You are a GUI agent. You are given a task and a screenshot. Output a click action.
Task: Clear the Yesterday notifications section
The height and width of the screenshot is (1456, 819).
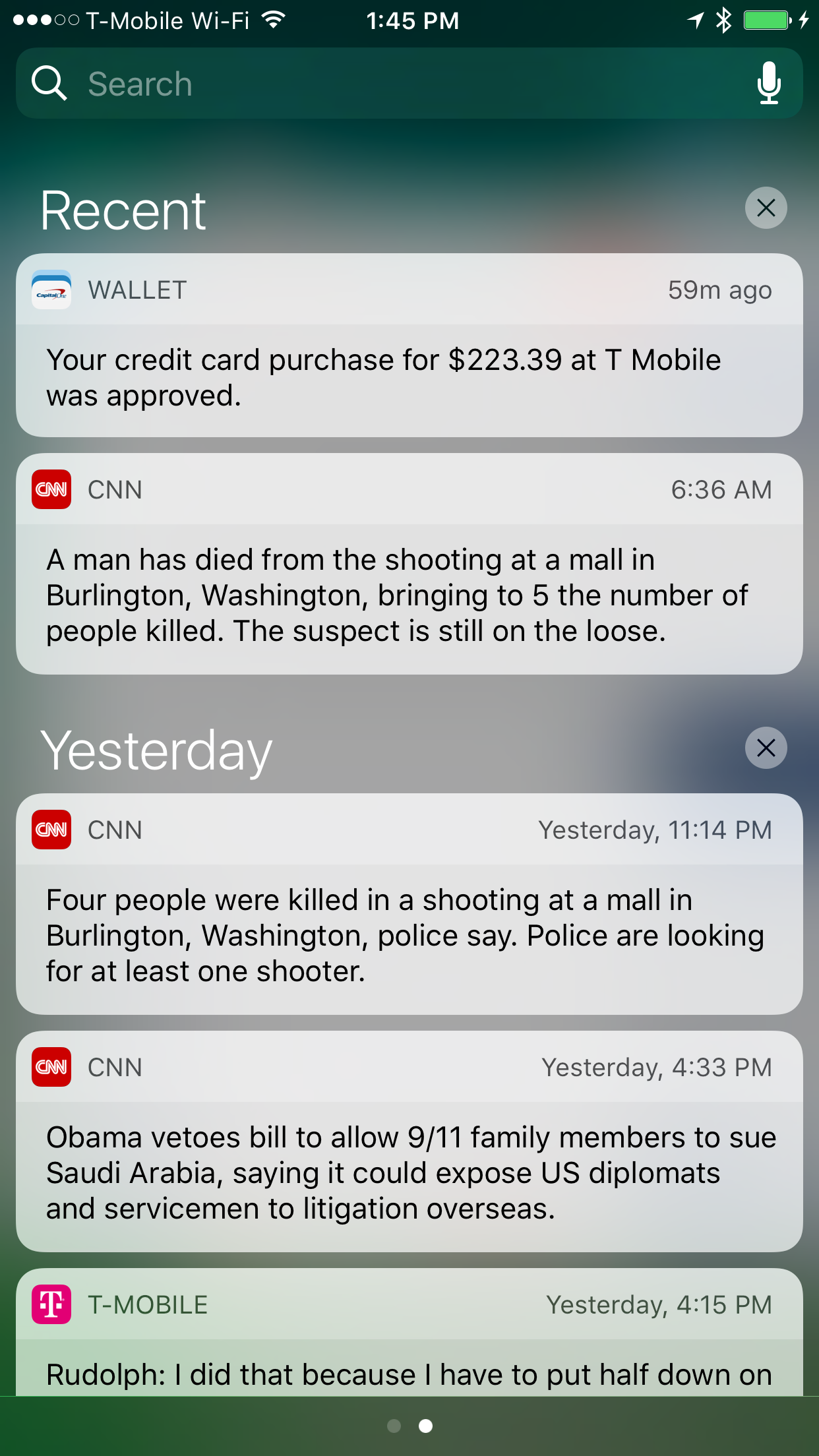766,748
